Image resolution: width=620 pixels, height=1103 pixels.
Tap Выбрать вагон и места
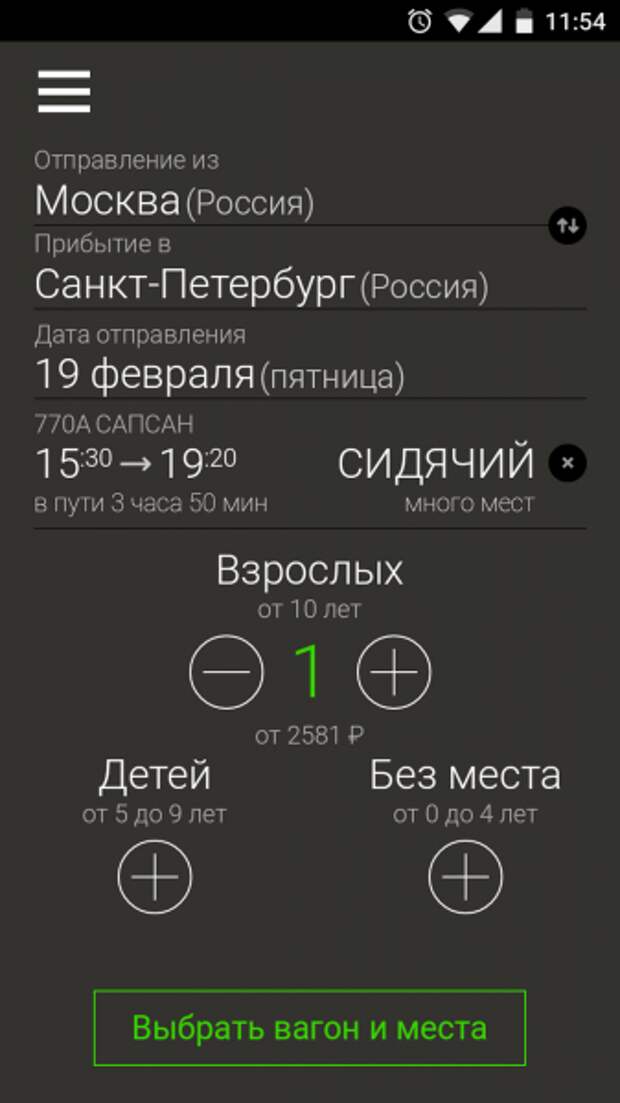[309, 1027]
